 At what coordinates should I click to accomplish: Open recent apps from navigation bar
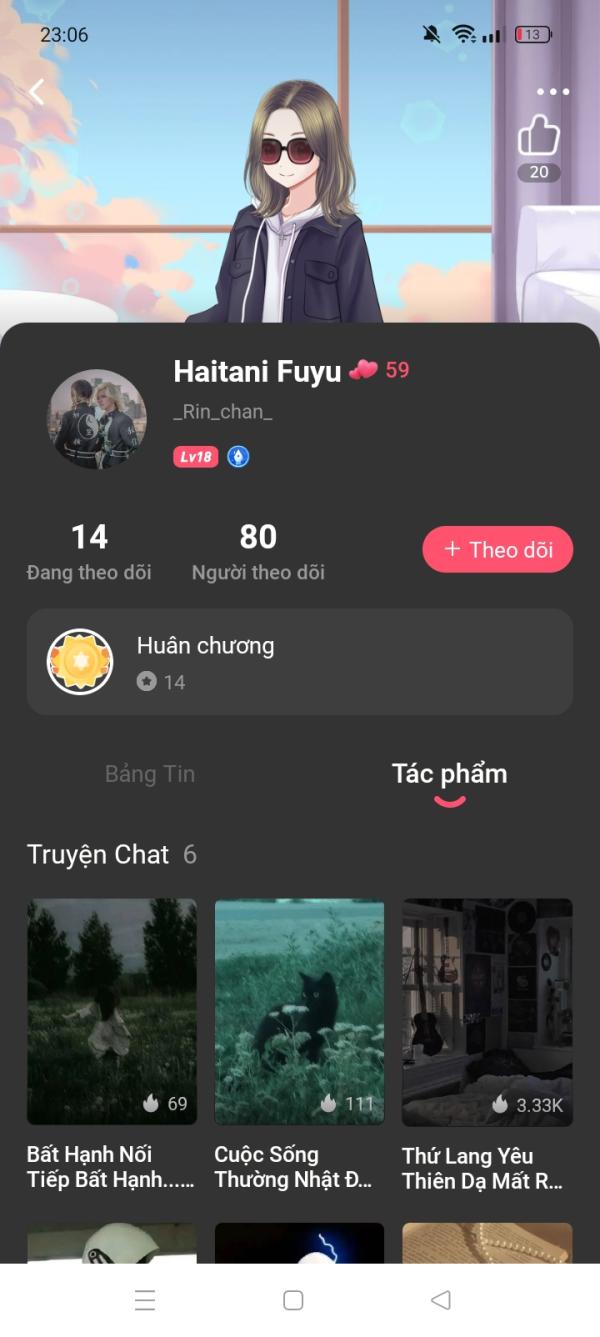coord(145,1300)
